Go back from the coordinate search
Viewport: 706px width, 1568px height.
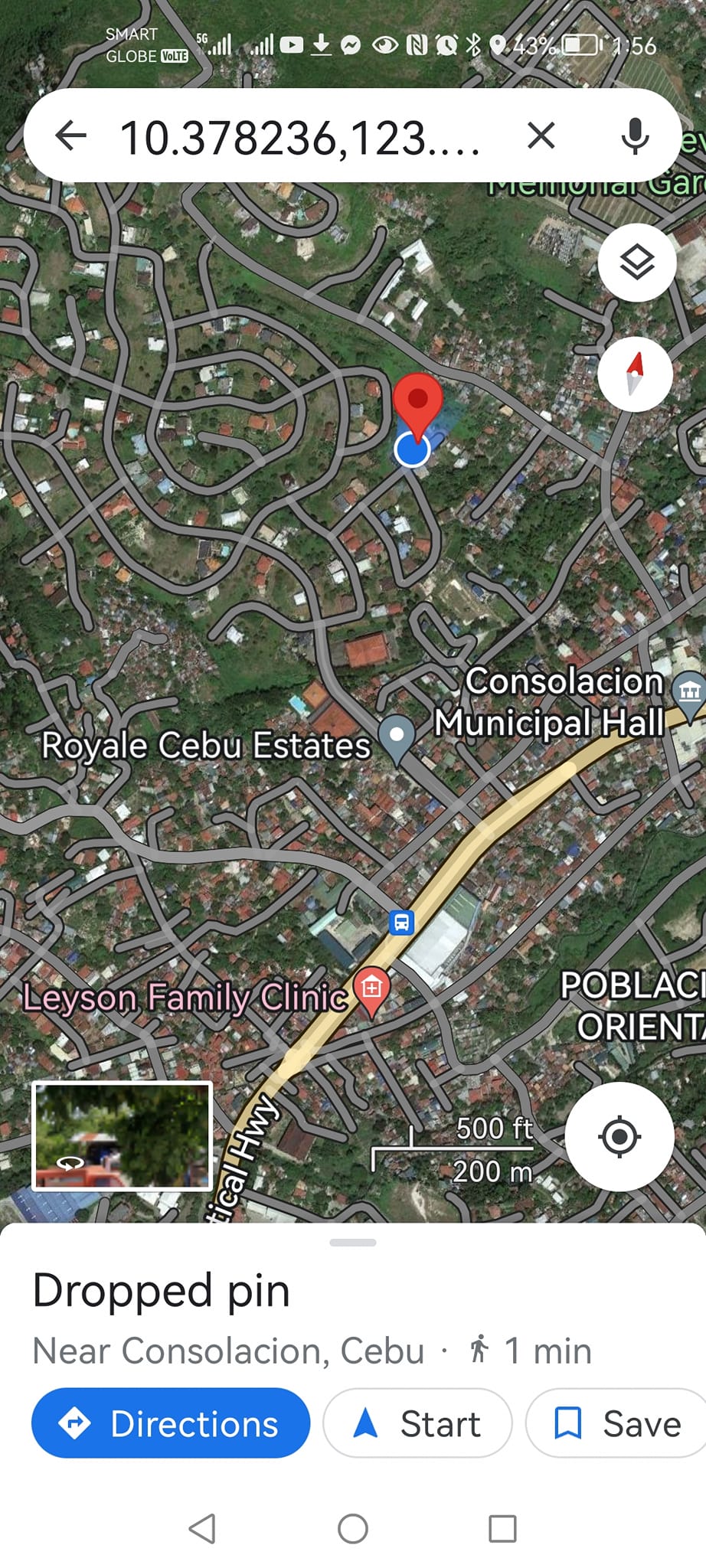coord(71,136)
